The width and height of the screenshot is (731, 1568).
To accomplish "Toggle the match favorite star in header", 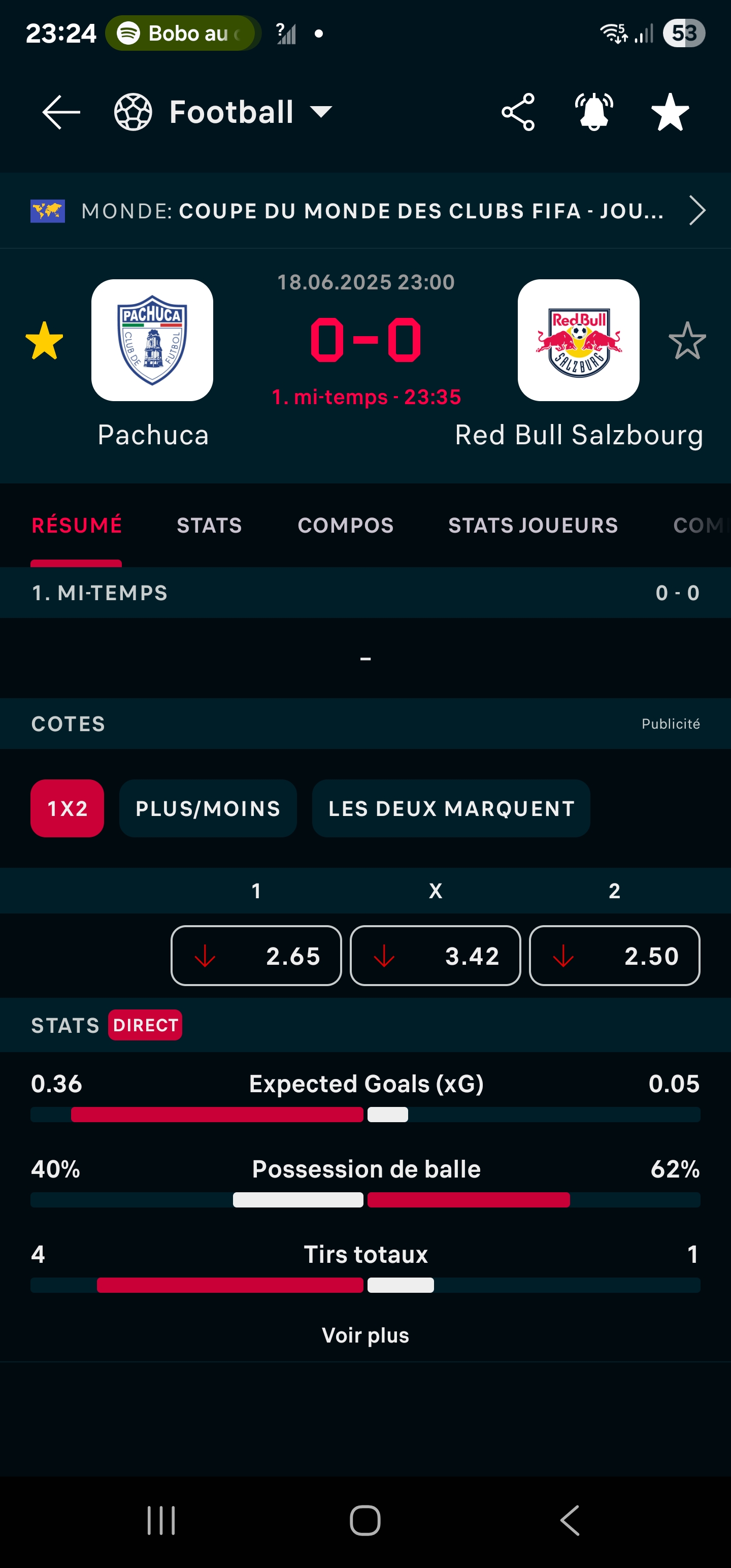I will coord(670,112).
